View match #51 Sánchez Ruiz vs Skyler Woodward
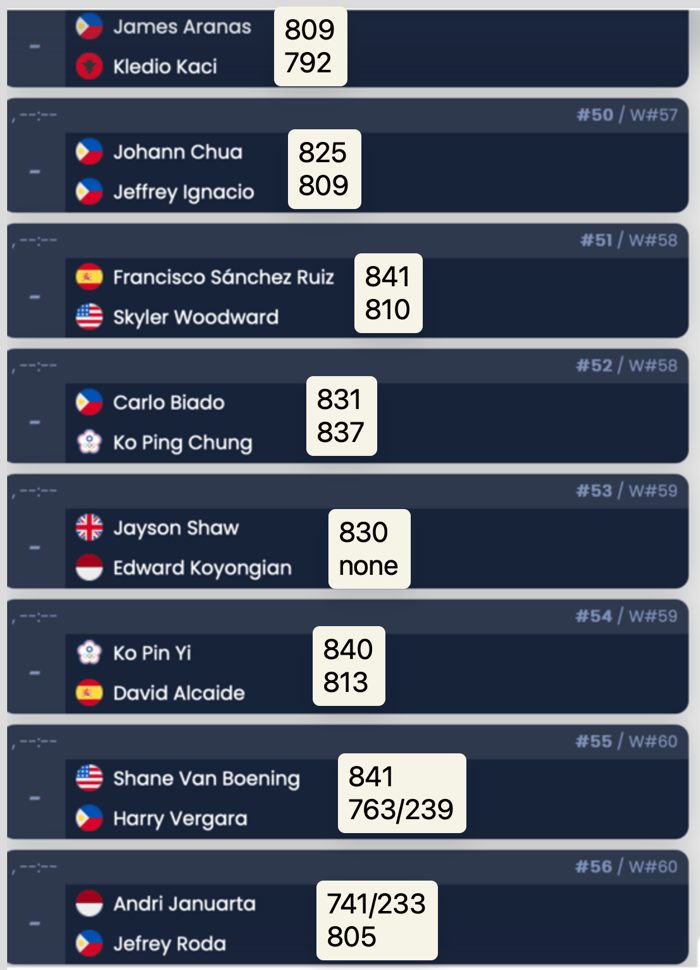The height and width of the screenshot is (970, 700). tap(520, 297)
